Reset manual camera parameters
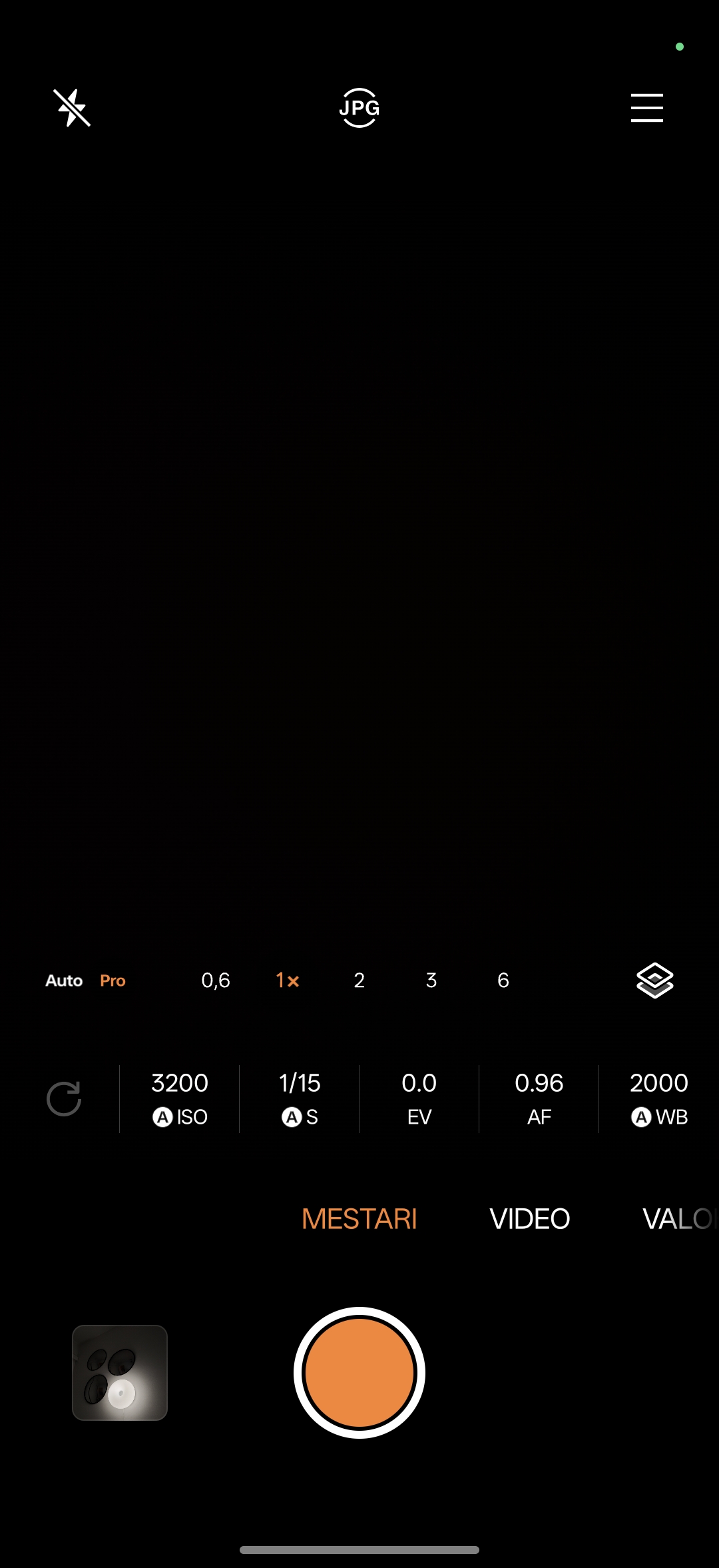The image size is (719, 1568). [64, 1098]
